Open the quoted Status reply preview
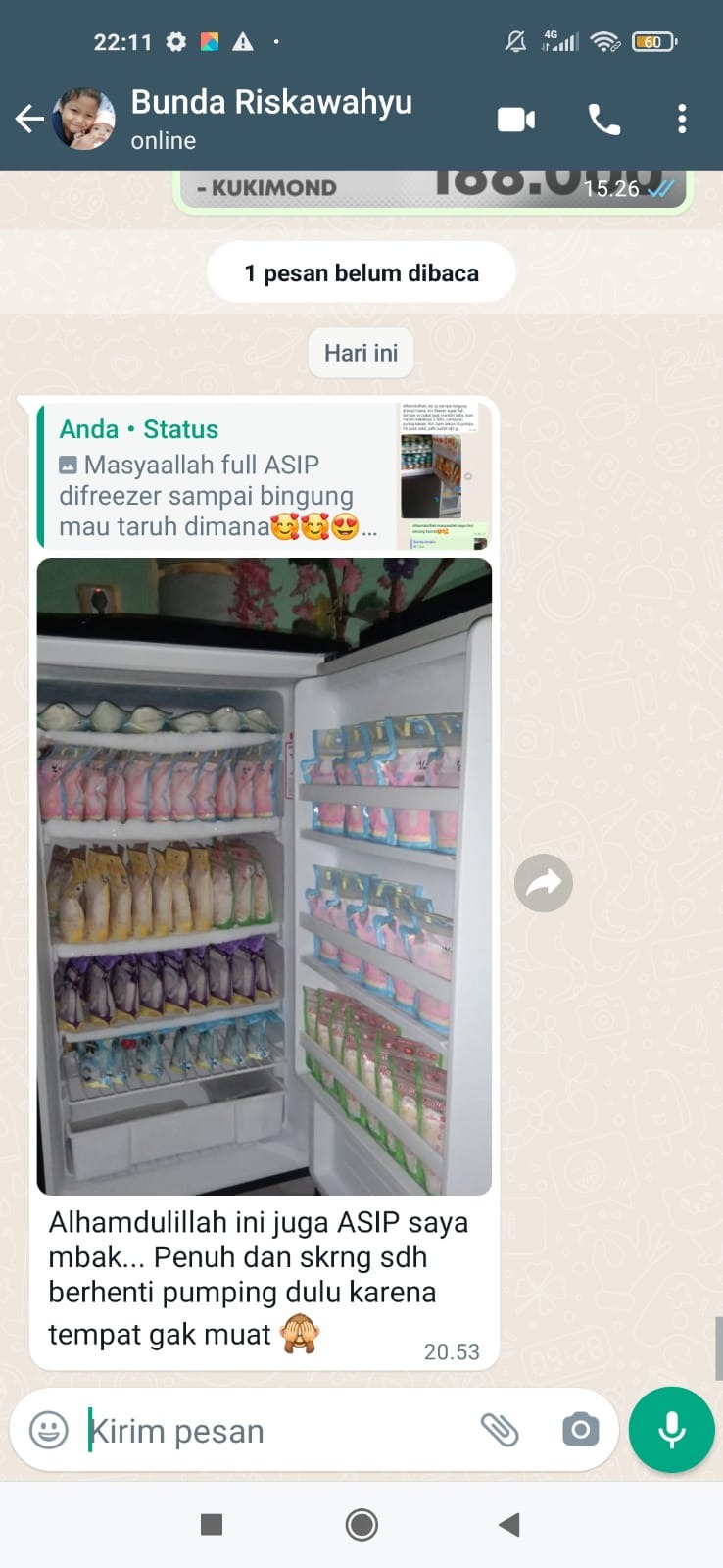Viewport: 723px width, 1568px height. [263, 476]
